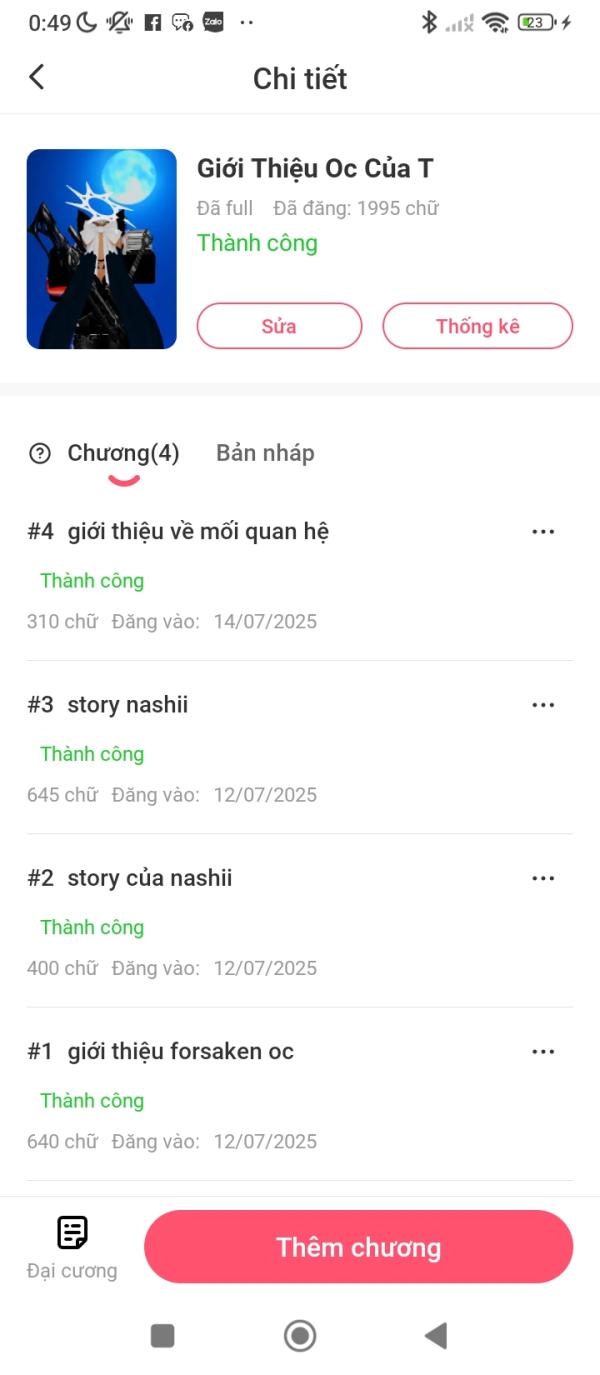Open Thống kê statistics
The image size is (600, 1375).
477,326
